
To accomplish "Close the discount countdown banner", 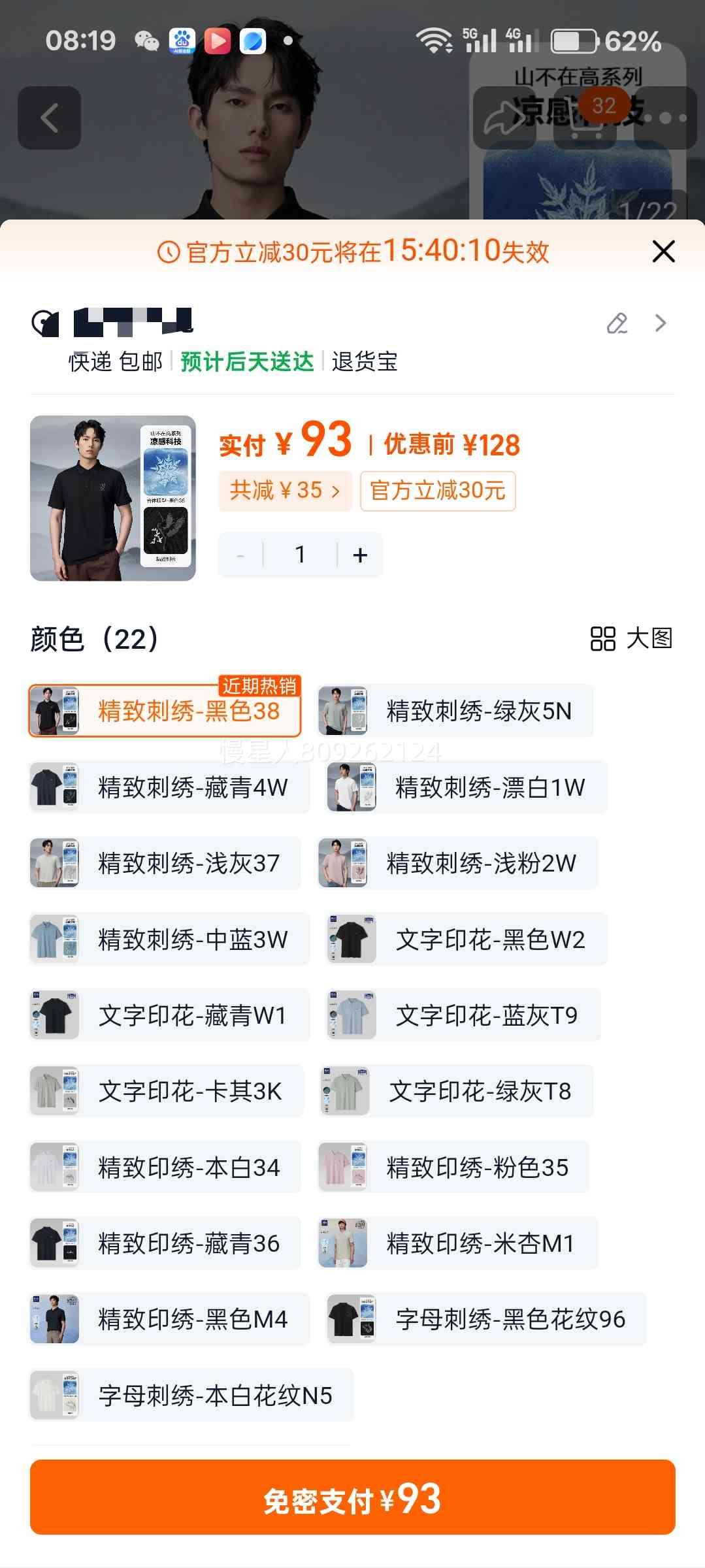I will [x=664, y=251].
